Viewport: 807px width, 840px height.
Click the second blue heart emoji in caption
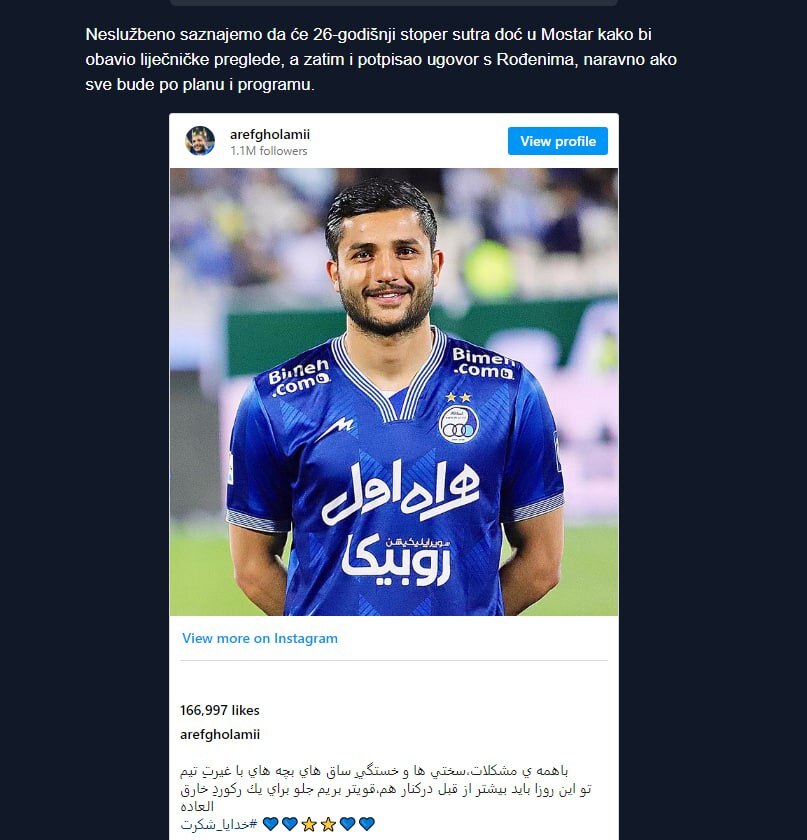click(x=287, y=824)
